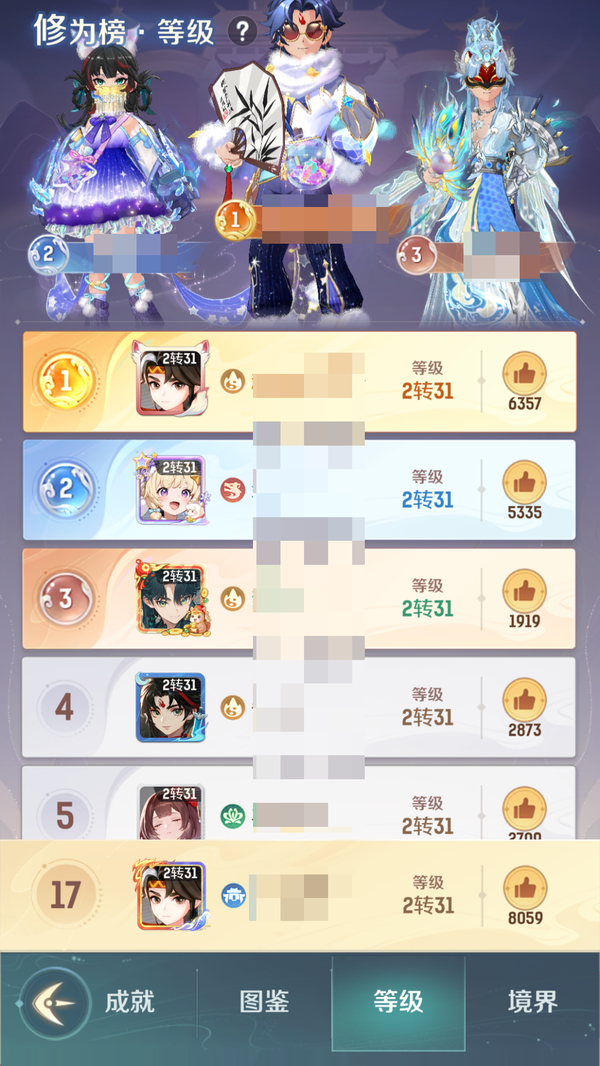Open my own rank 17 avatar
Screen dimensions: 600x1066
[171, 895]
